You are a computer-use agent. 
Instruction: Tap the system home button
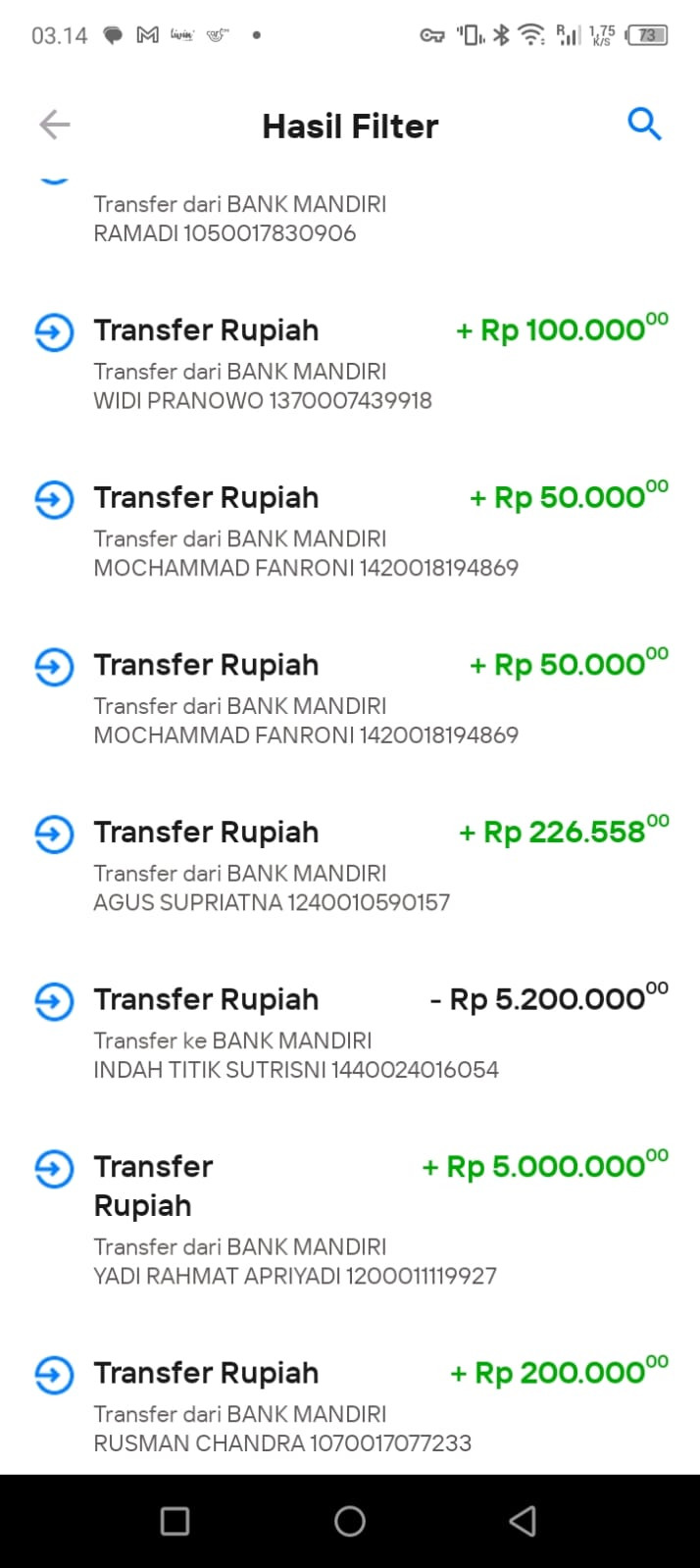tap(350, 1521)
